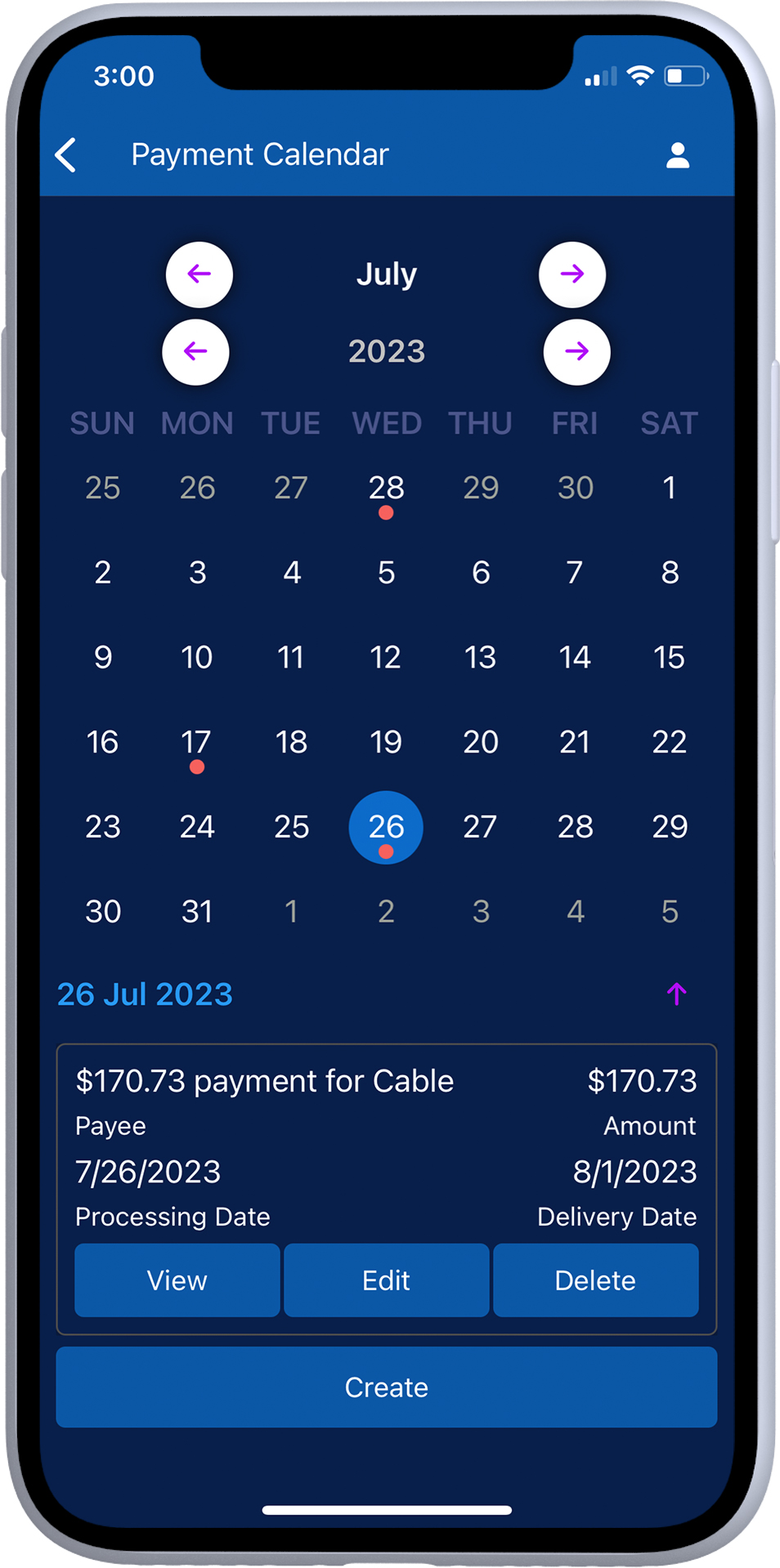Select June 28 with the payment dot
The height and width of the screenshot is (1568, 780).
(386, 491)
